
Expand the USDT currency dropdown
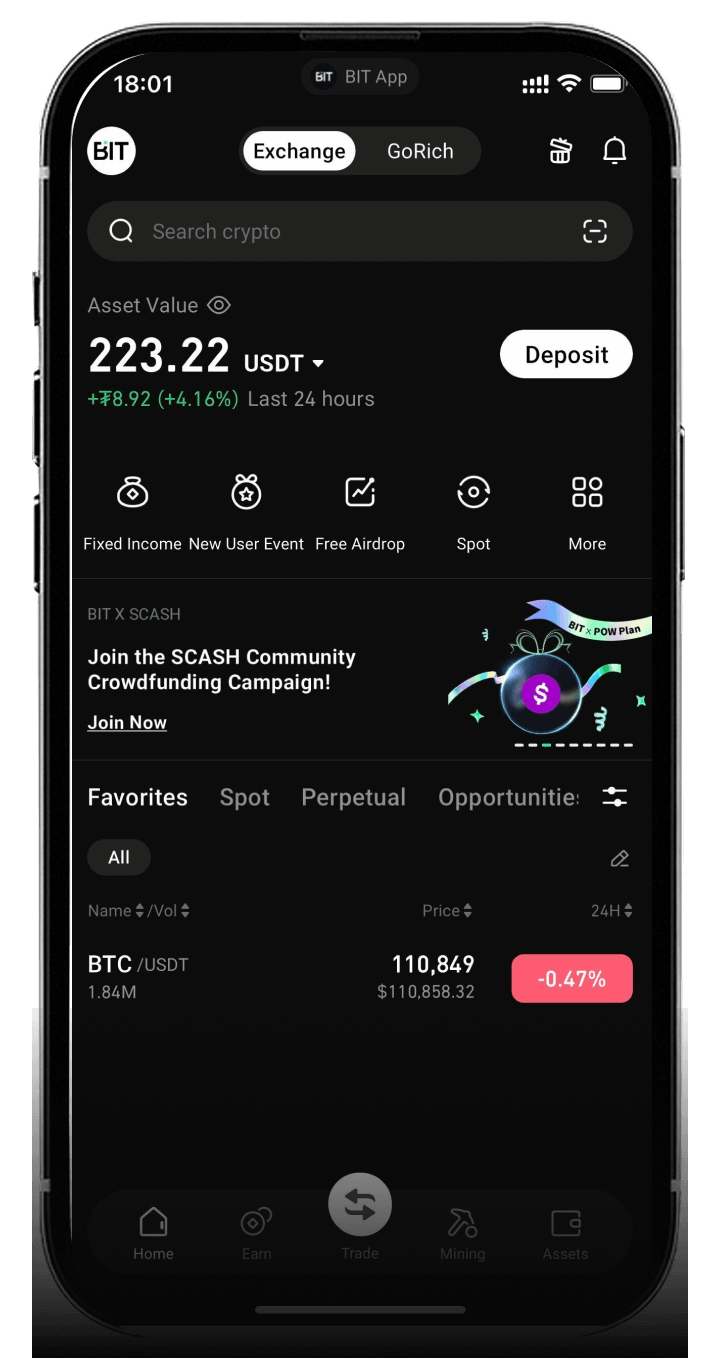[x=318, y=363]
